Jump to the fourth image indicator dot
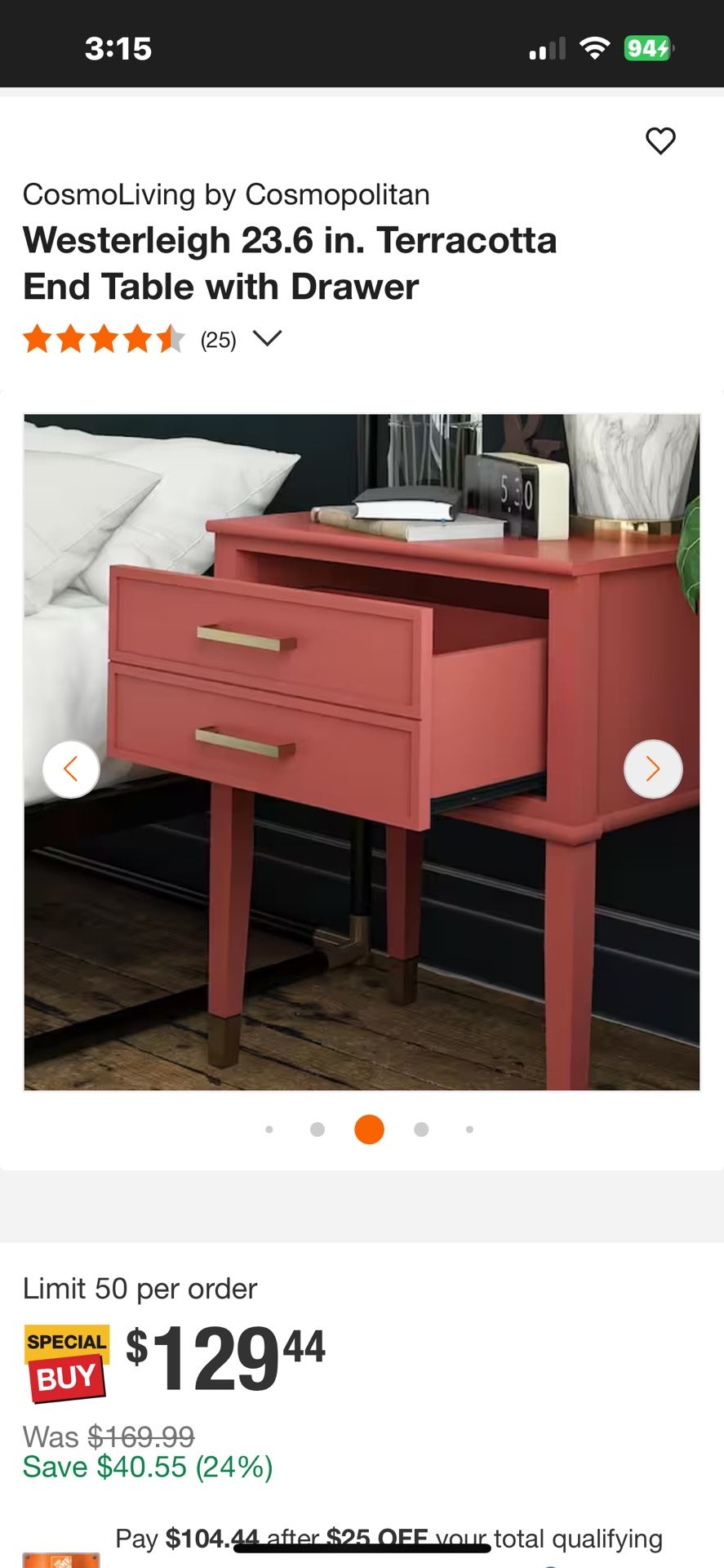The height and width of the screenshot is (1568, 724). point(421,1129)
